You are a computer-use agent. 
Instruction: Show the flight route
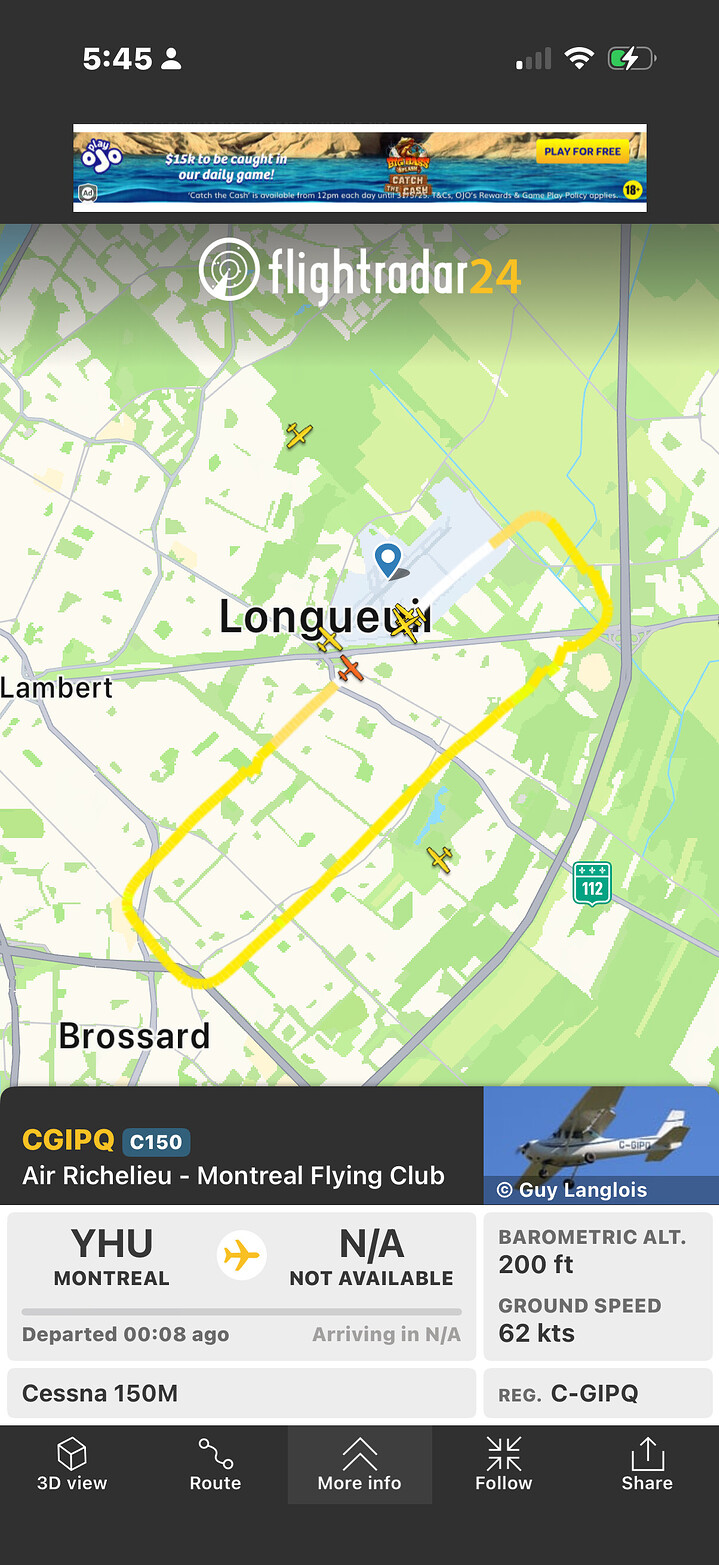[x=216, y=1465]
